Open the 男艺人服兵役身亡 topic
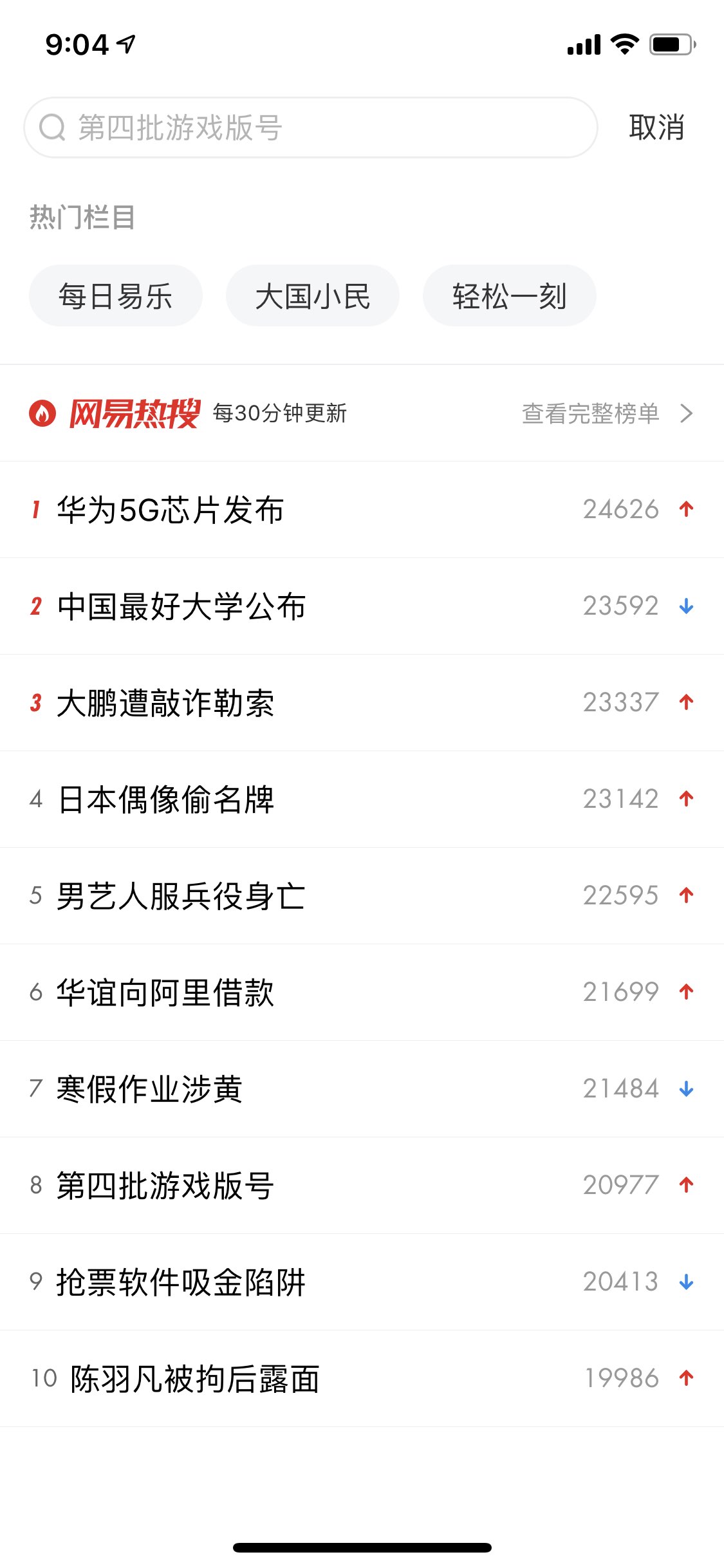This screenshot has width=724, height=1568. tap(181, 896)
